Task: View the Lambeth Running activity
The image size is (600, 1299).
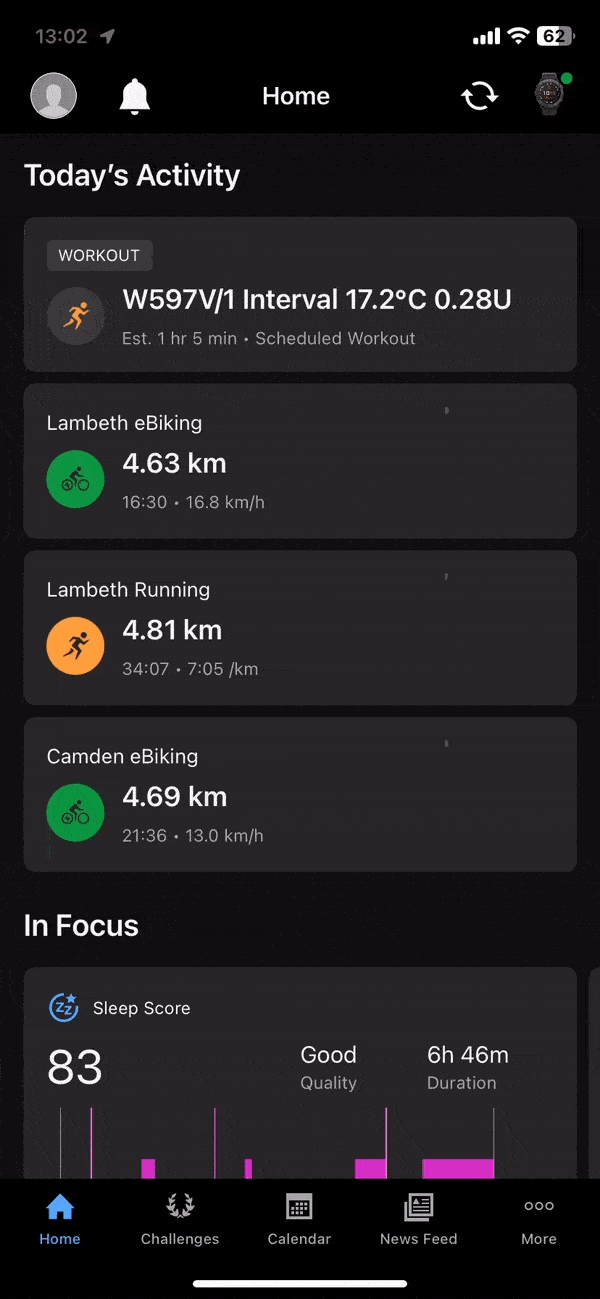Action: (x=300, y=628)
